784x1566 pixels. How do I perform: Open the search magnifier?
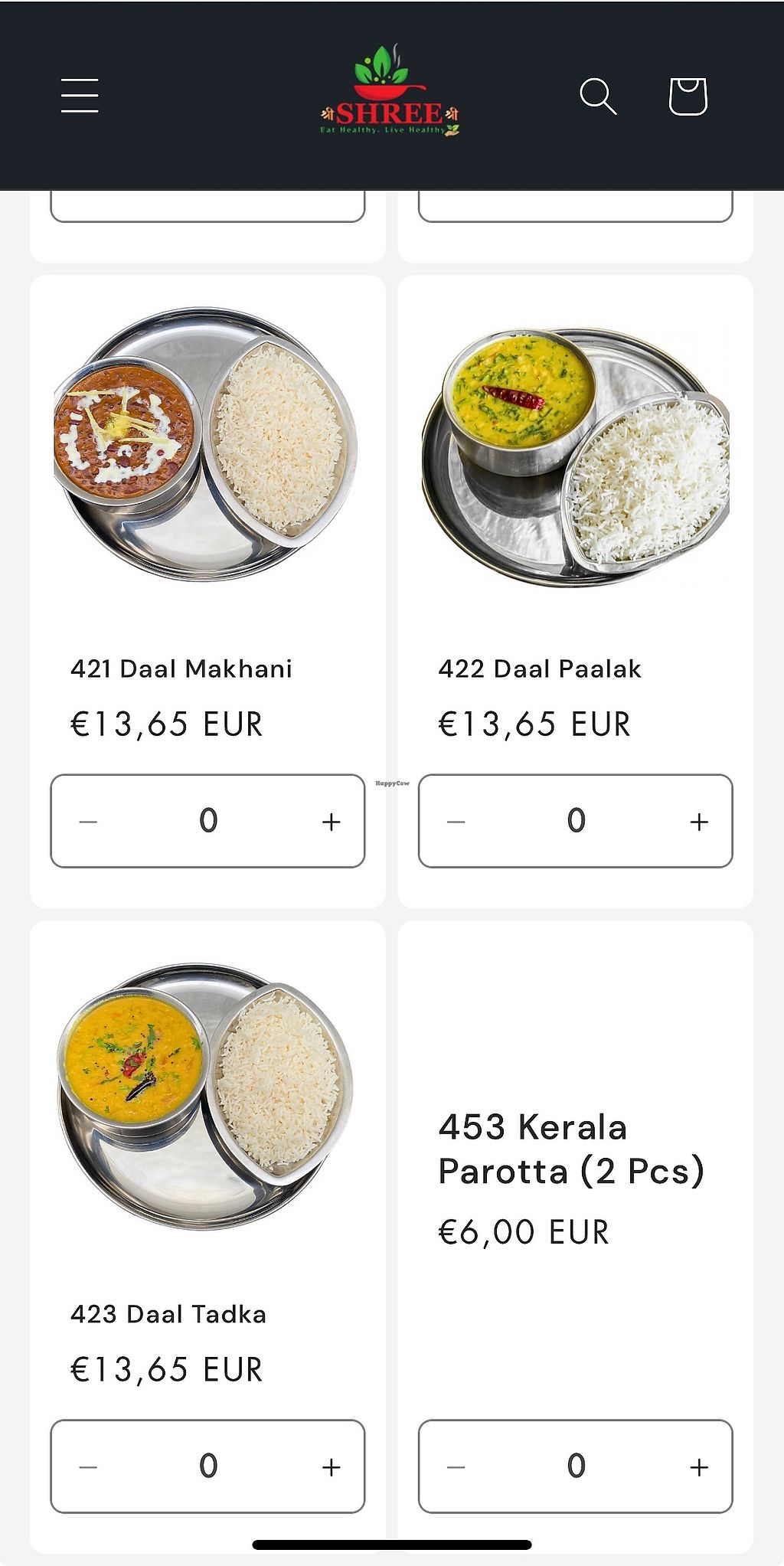(598, 96)
